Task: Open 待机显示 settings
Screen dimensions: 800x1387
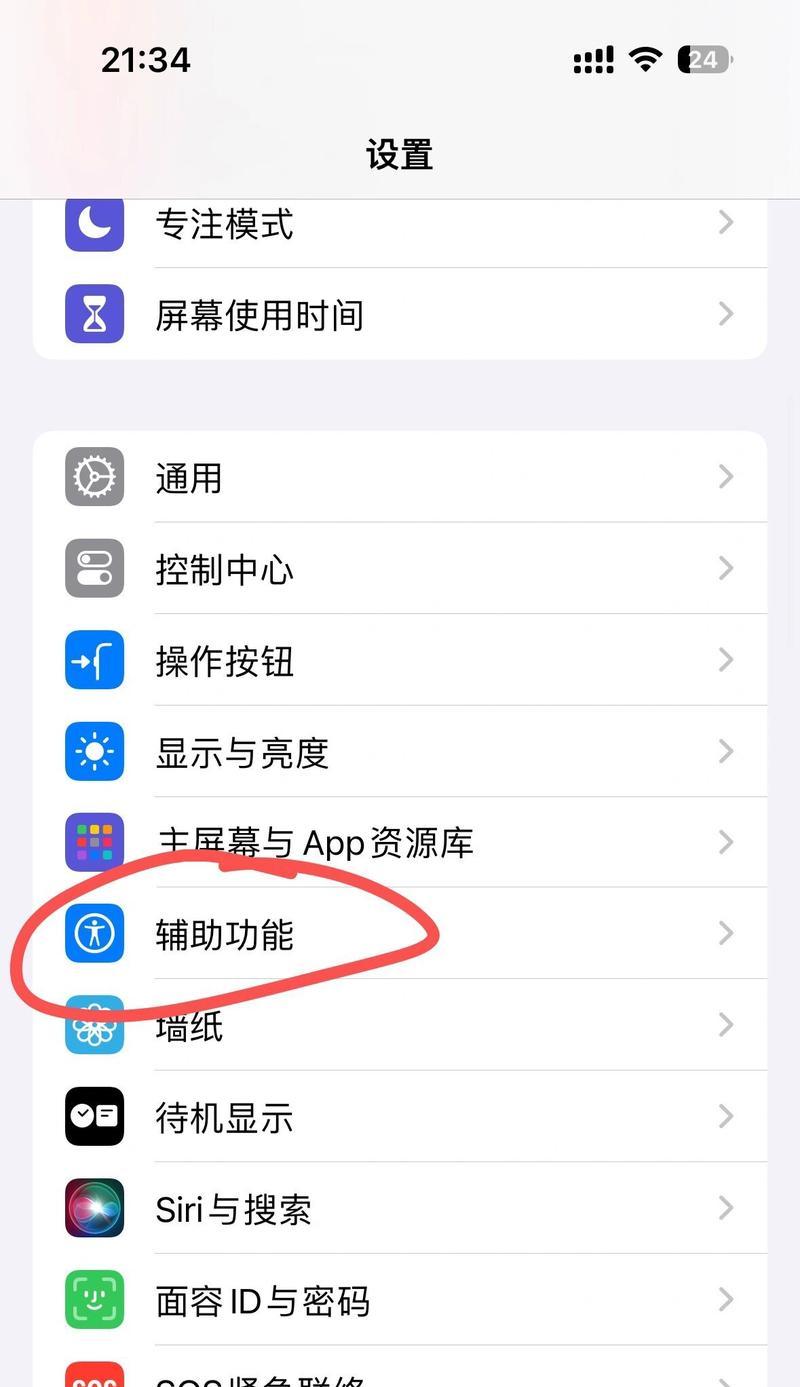Action: [400, 1117]
